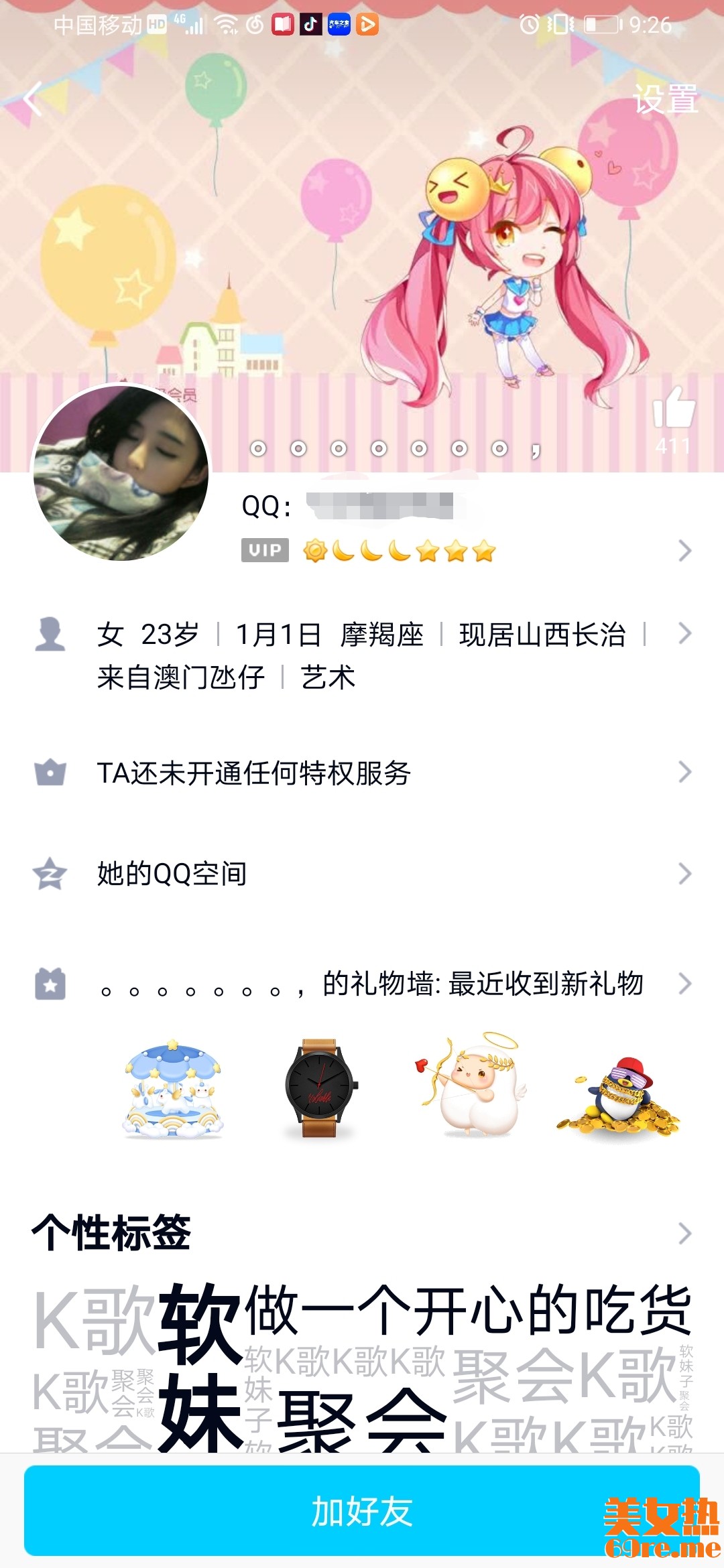The width and height of the screenshot is (724, 1568).
Task: View the profile avatar photo
Action: pos(121,473)
